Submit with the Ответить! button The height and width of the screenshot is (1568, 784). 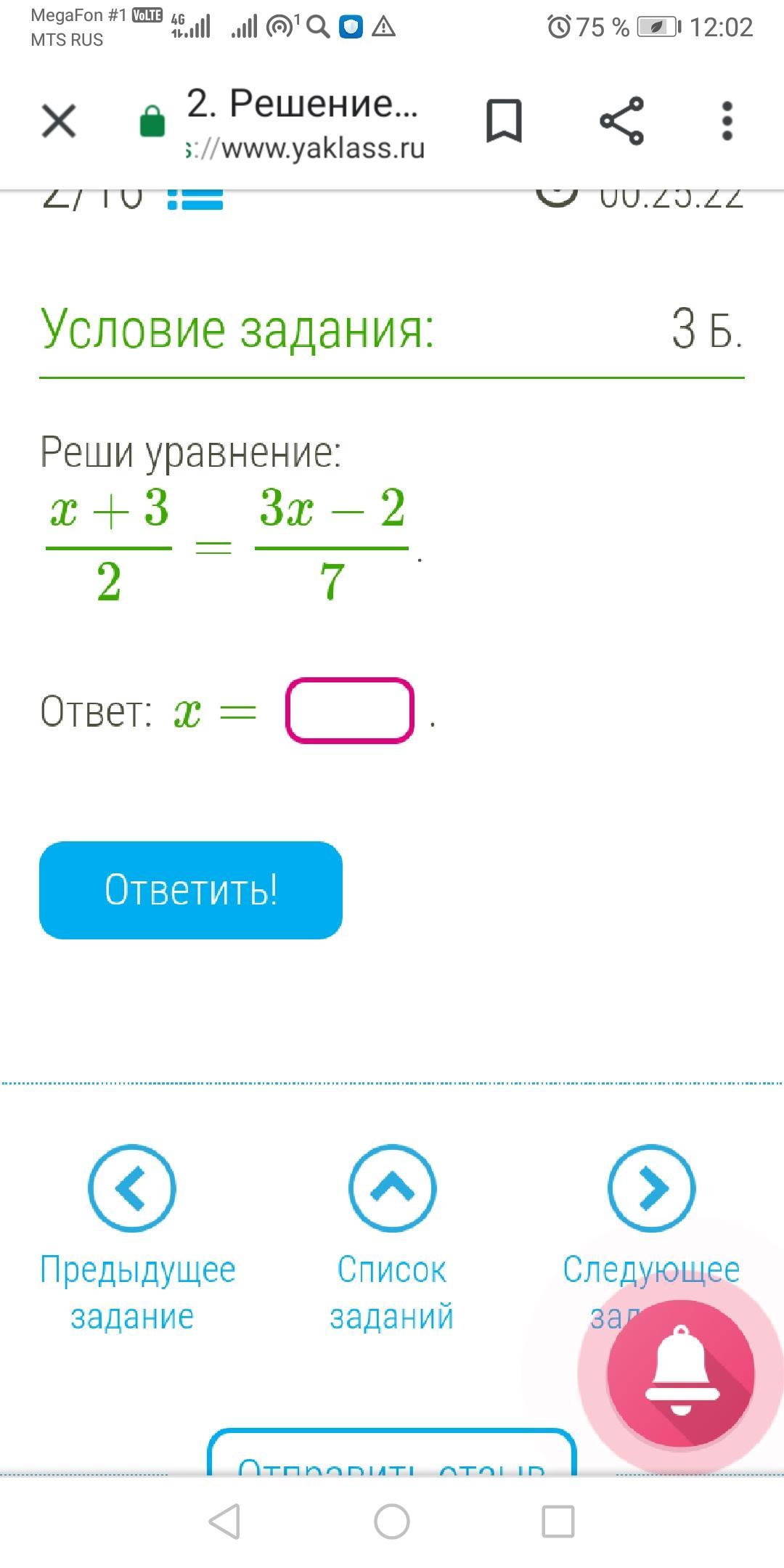pos(191,890)
